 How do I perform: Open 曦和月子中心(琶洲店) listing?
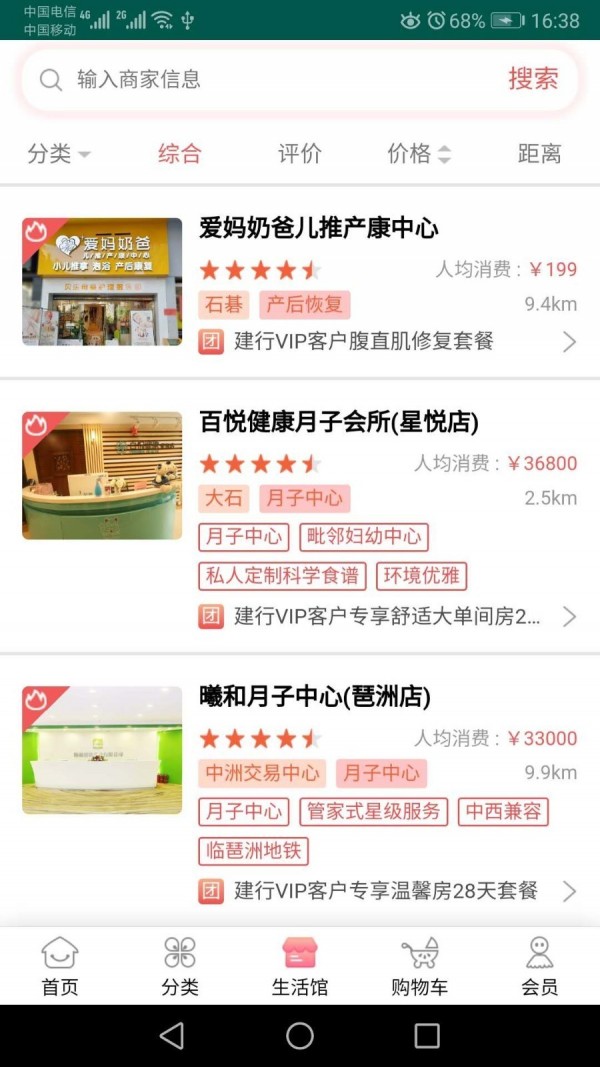point(314,697)
